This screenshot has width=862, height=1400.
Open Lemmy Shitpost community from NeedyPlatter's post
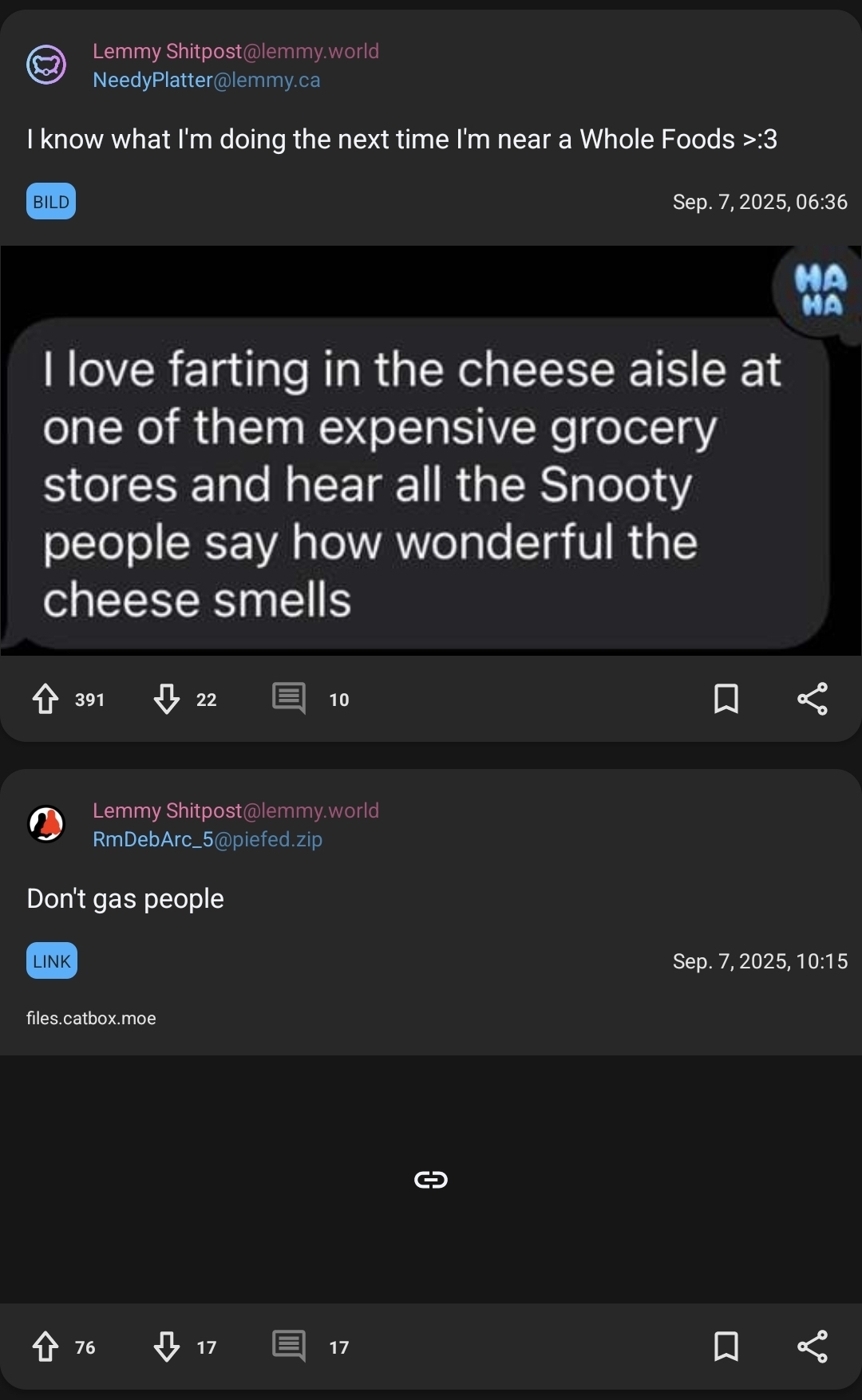(235, 52)
